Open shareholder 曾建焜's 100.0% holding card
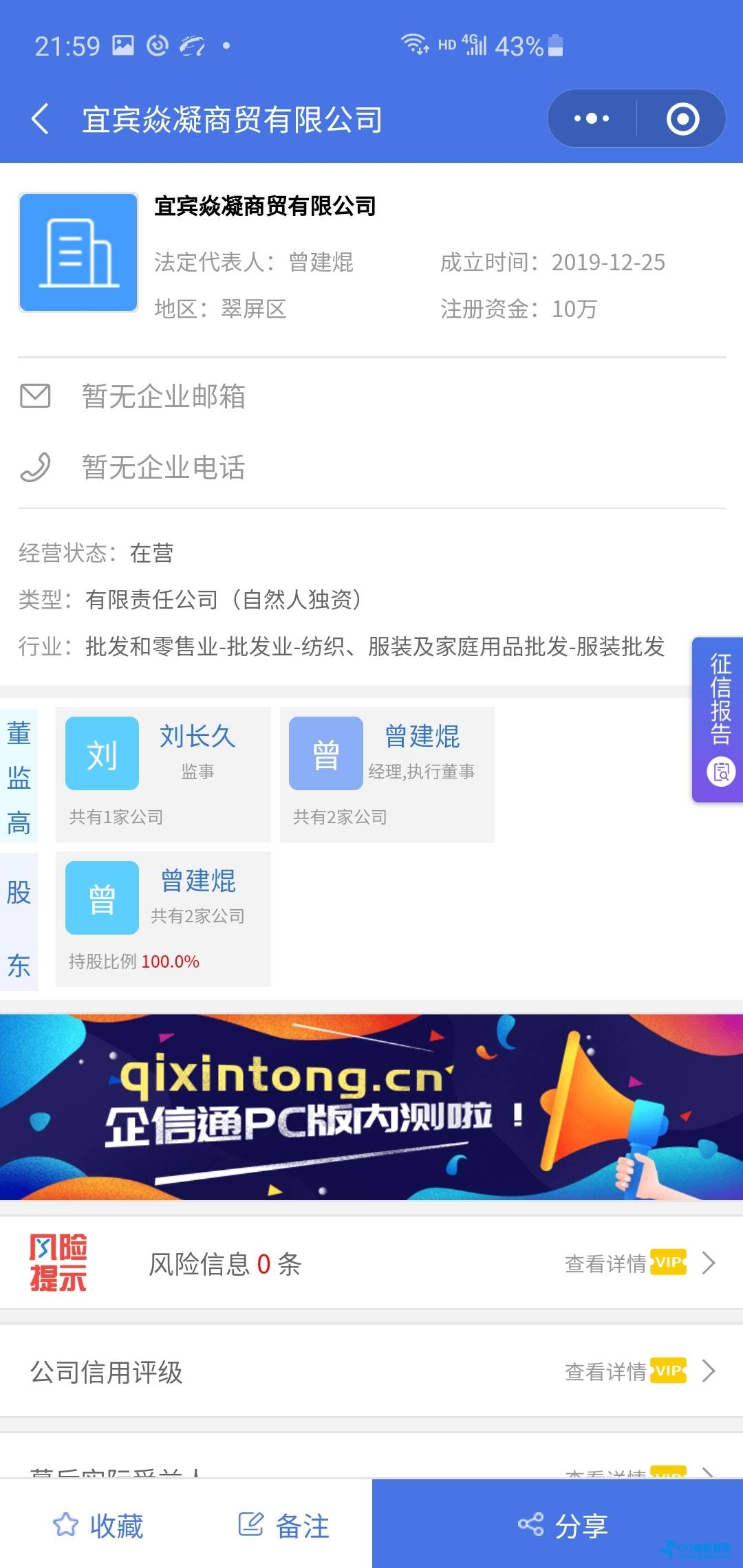The height and width of the screenshot is (1568, 743). [x=163, y=919]
